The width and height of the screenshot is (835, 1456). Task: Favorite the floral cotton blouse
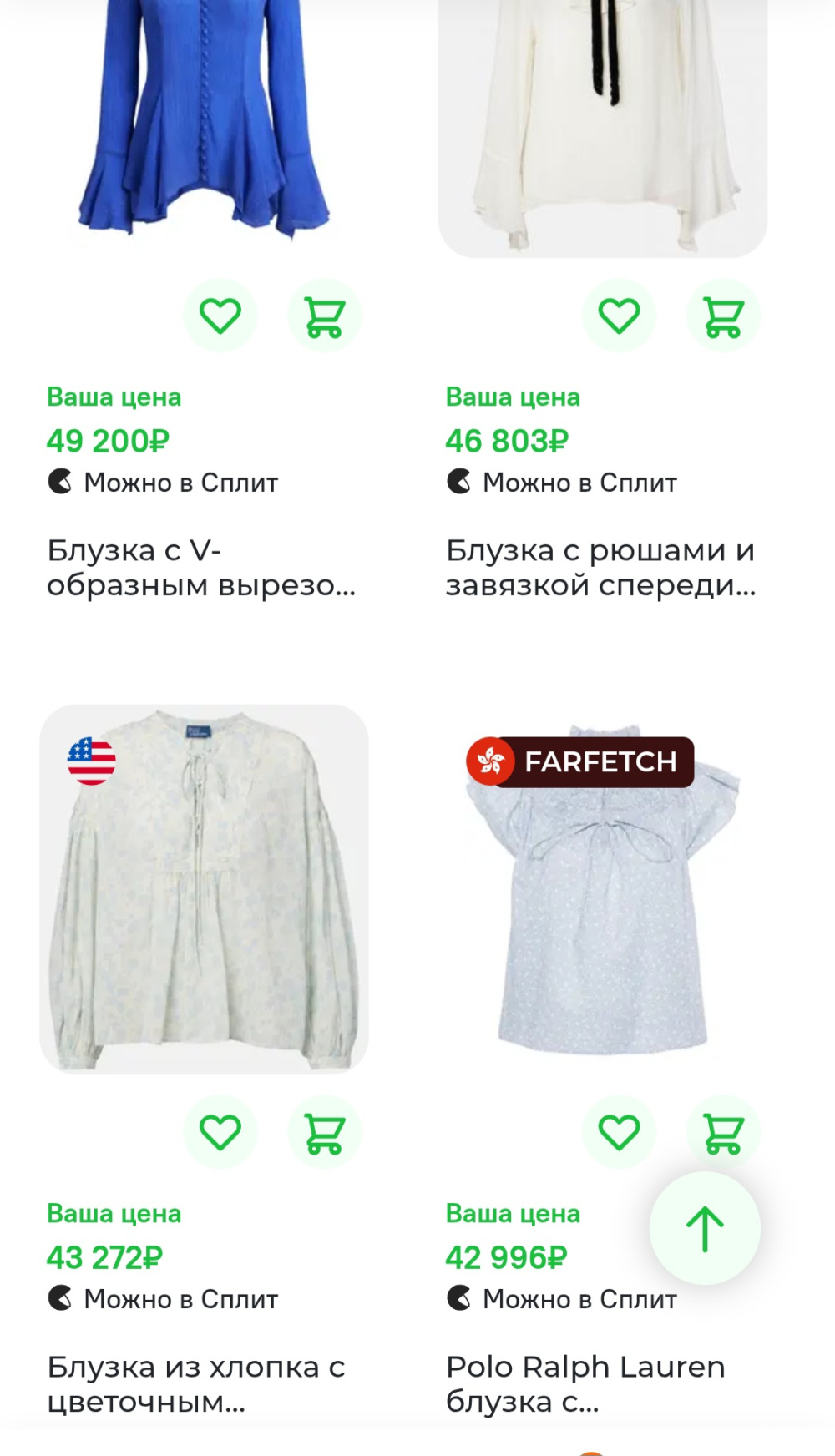pos(220,1133)
